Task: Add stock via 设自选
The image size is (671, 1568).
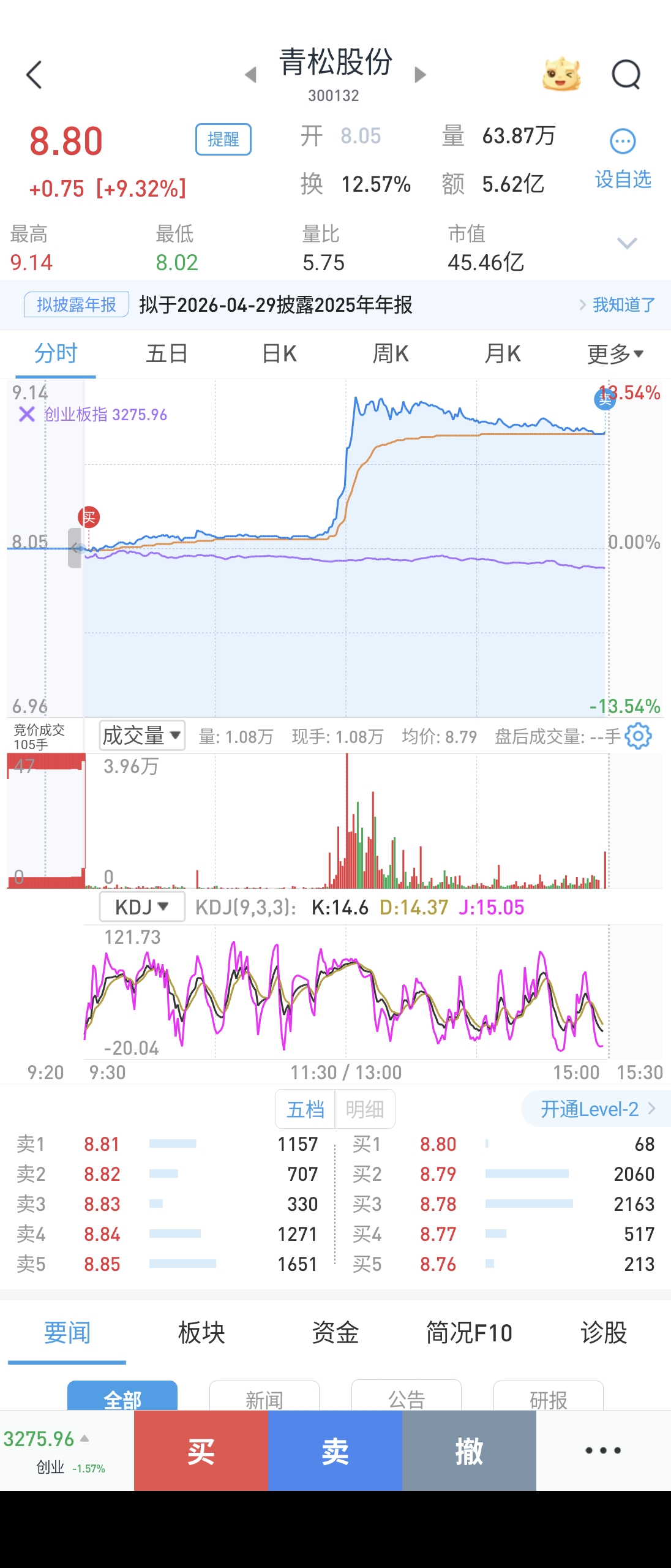Action: pos(623,158)
